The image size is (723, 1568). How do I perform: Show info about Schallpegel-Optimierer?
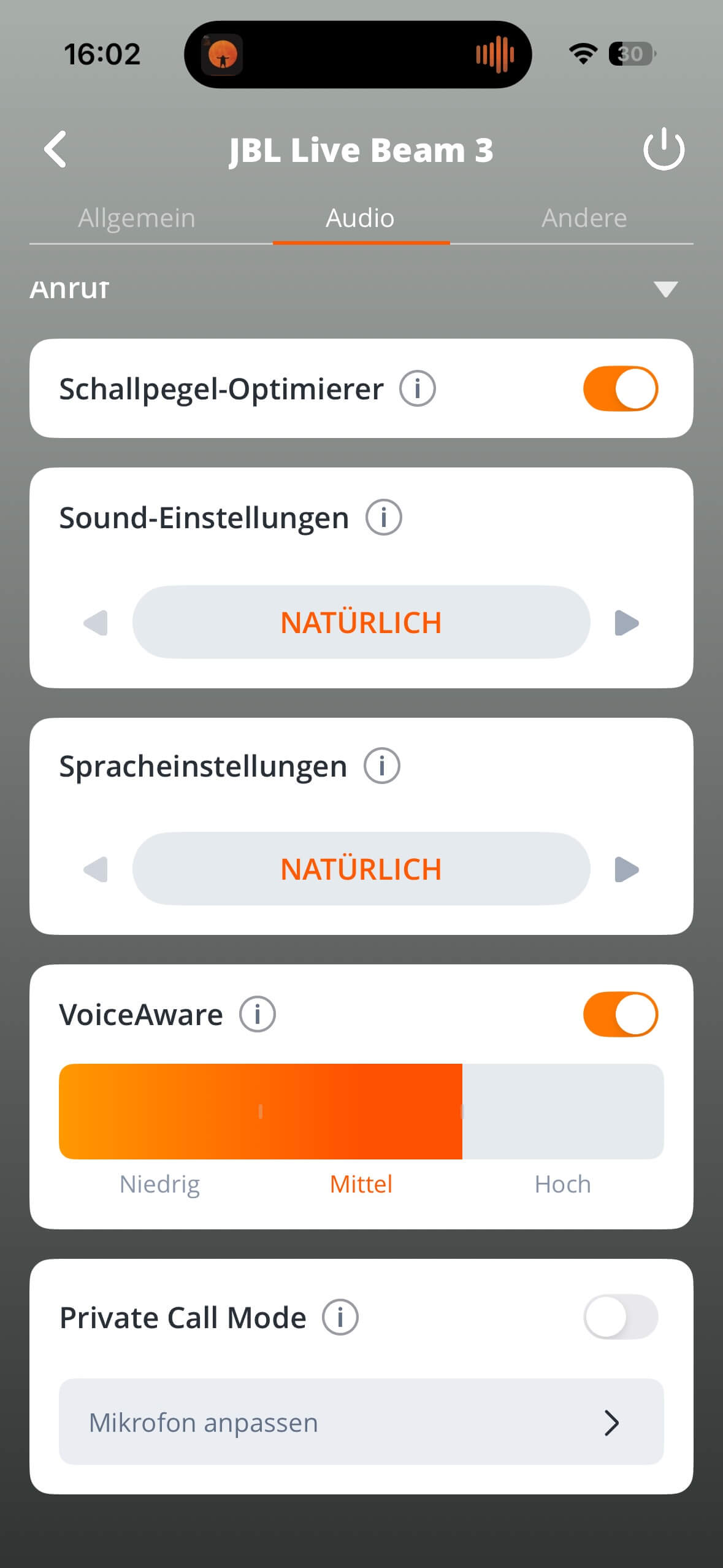pos(418,388)
